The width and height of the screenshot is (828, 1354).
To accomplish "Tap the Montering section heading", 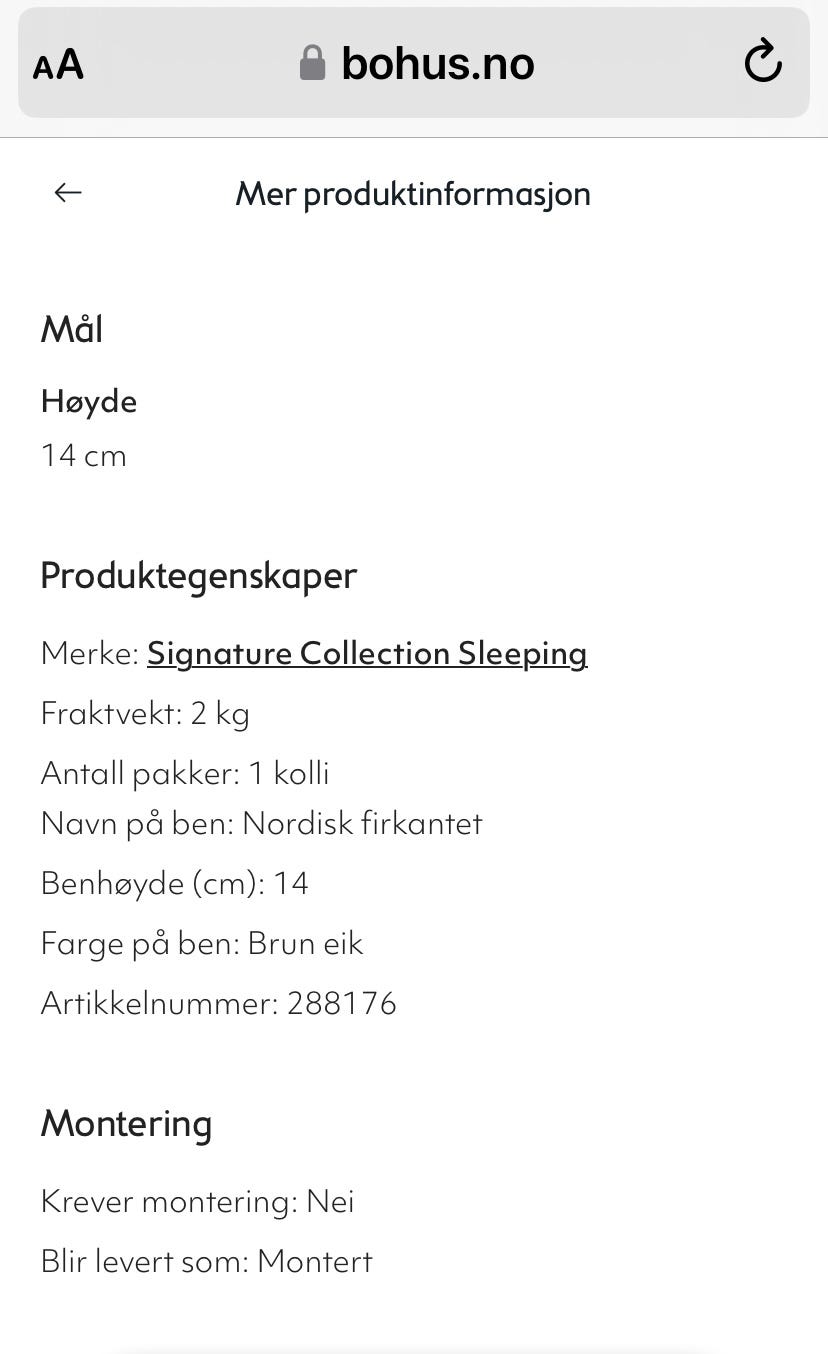I will (x=126, y=1123).
